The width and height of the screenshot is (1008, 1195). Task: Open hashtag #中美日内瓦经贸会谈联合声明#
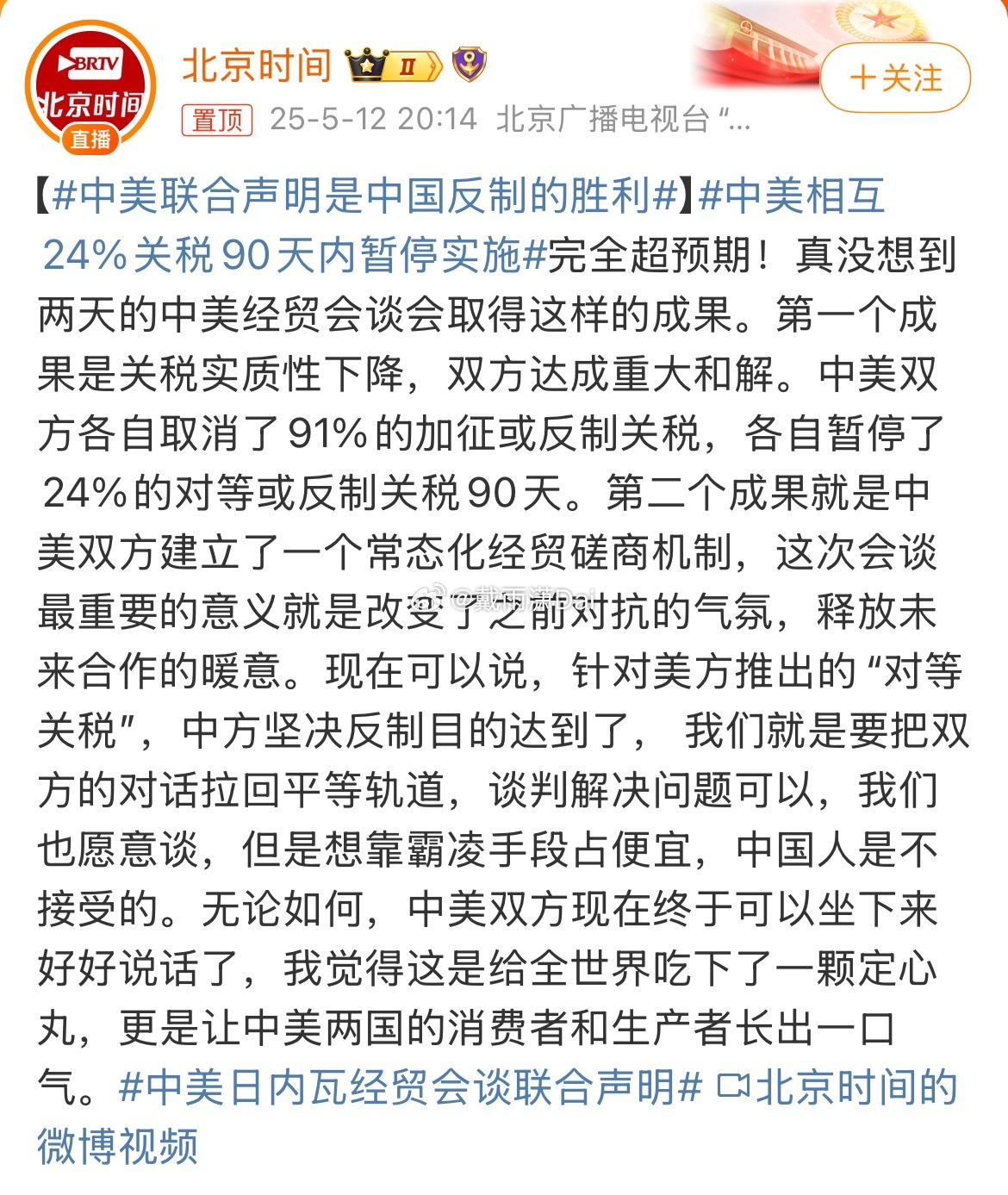410,1088
